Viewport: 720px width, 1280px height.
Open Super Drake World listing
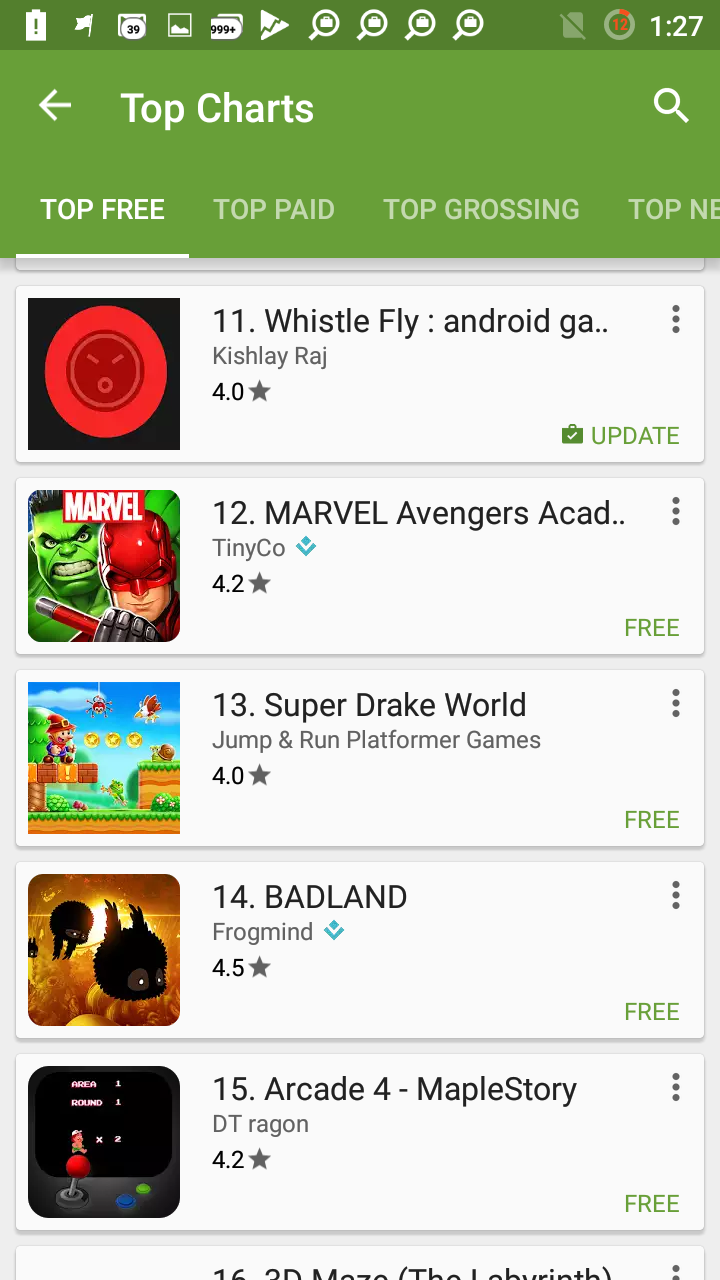click(x=360, y=758)
